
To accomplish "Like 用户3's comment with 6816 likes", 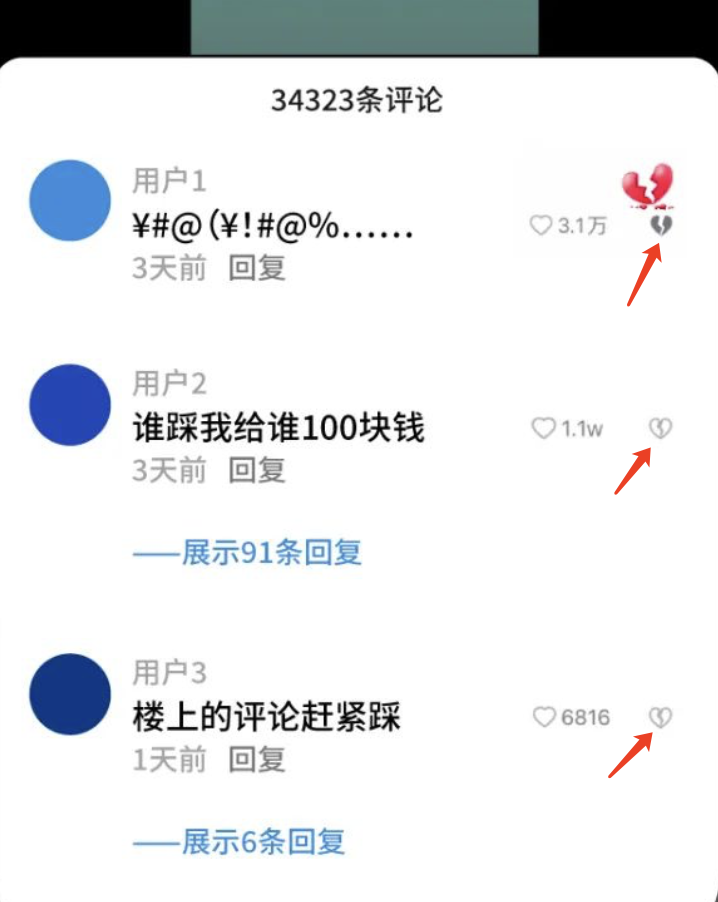I will pos(544,717).
